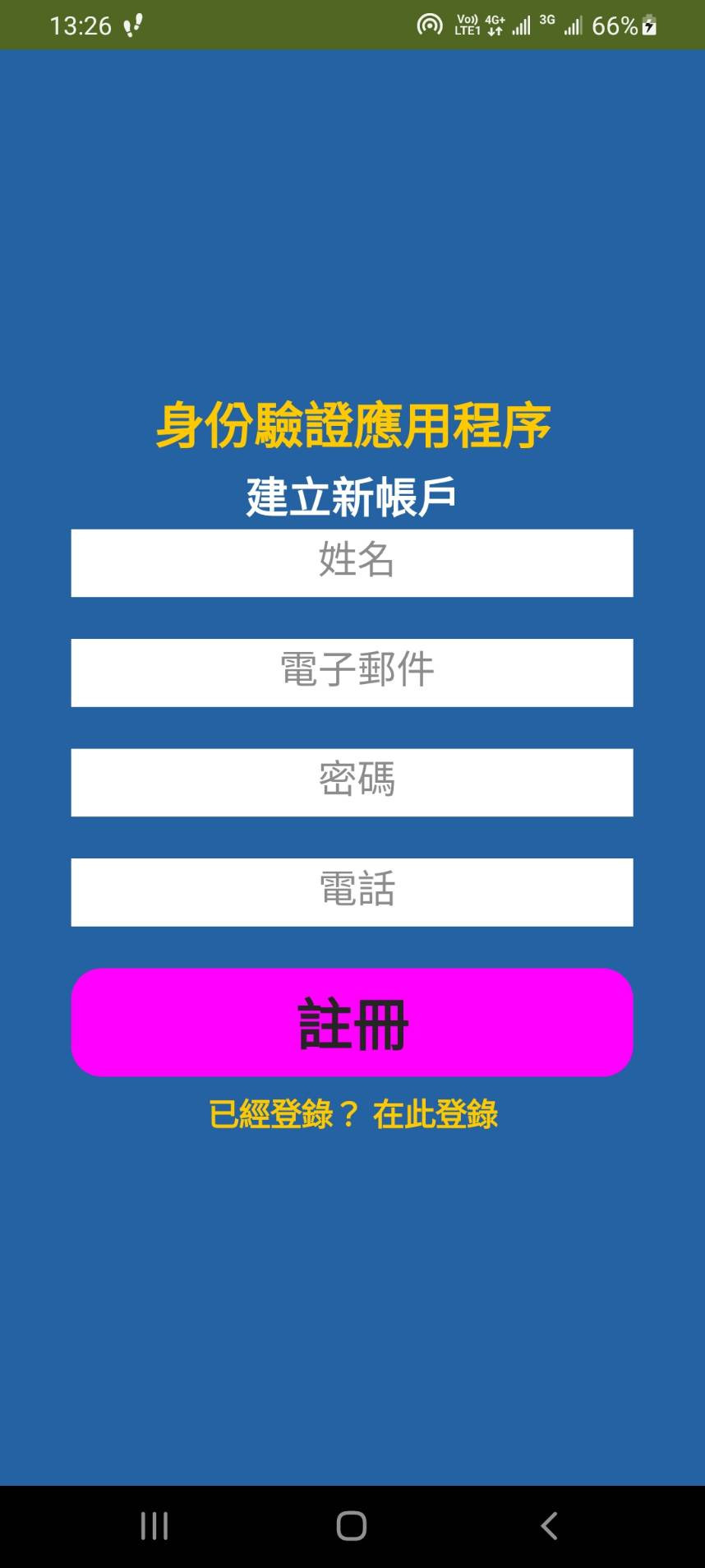Viewport: 705px width, 1568px height.
Task: Select the 密碼 password field
Action: tap(352, 782)
